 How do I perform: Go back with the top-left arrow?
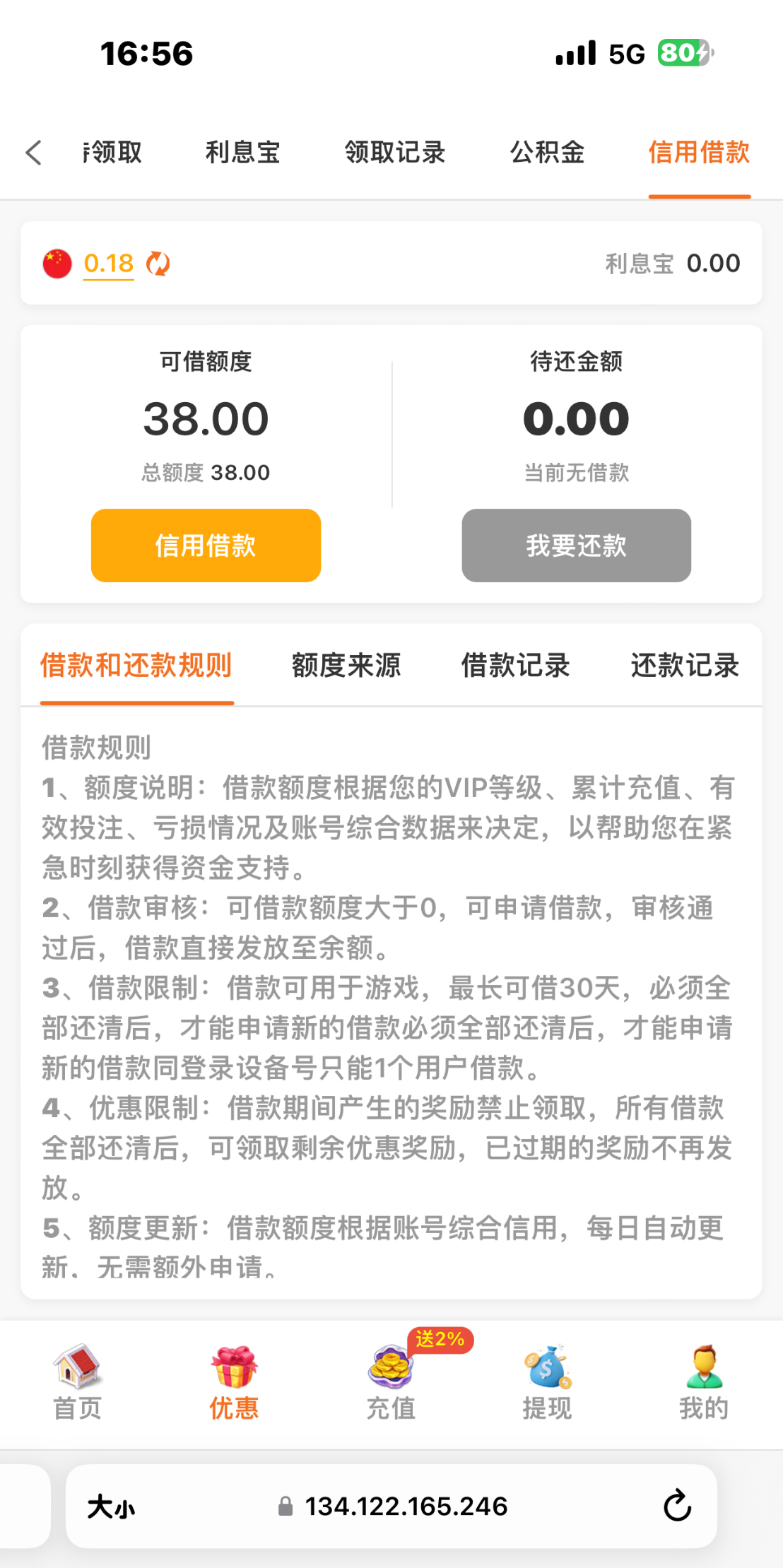click(x=33, y=152)
